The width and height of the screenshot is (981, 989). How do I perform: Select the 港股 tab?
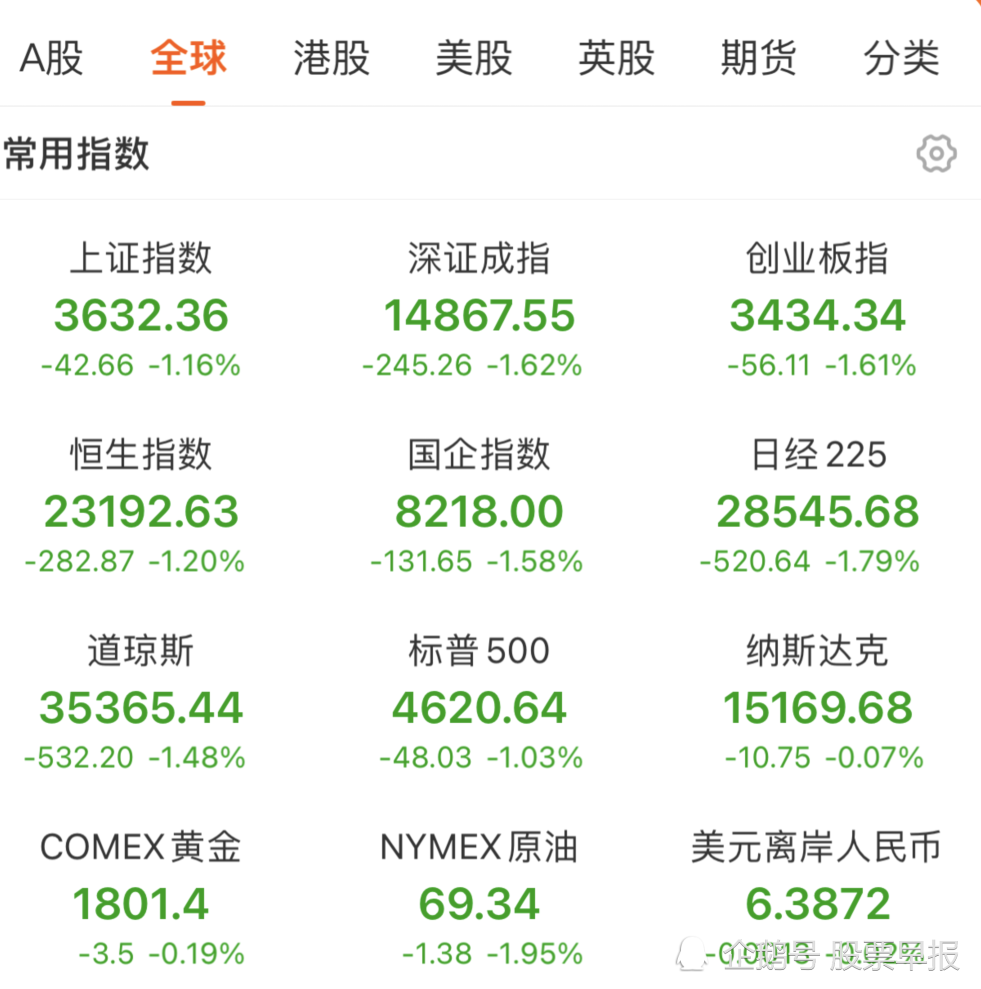point(331,58)
